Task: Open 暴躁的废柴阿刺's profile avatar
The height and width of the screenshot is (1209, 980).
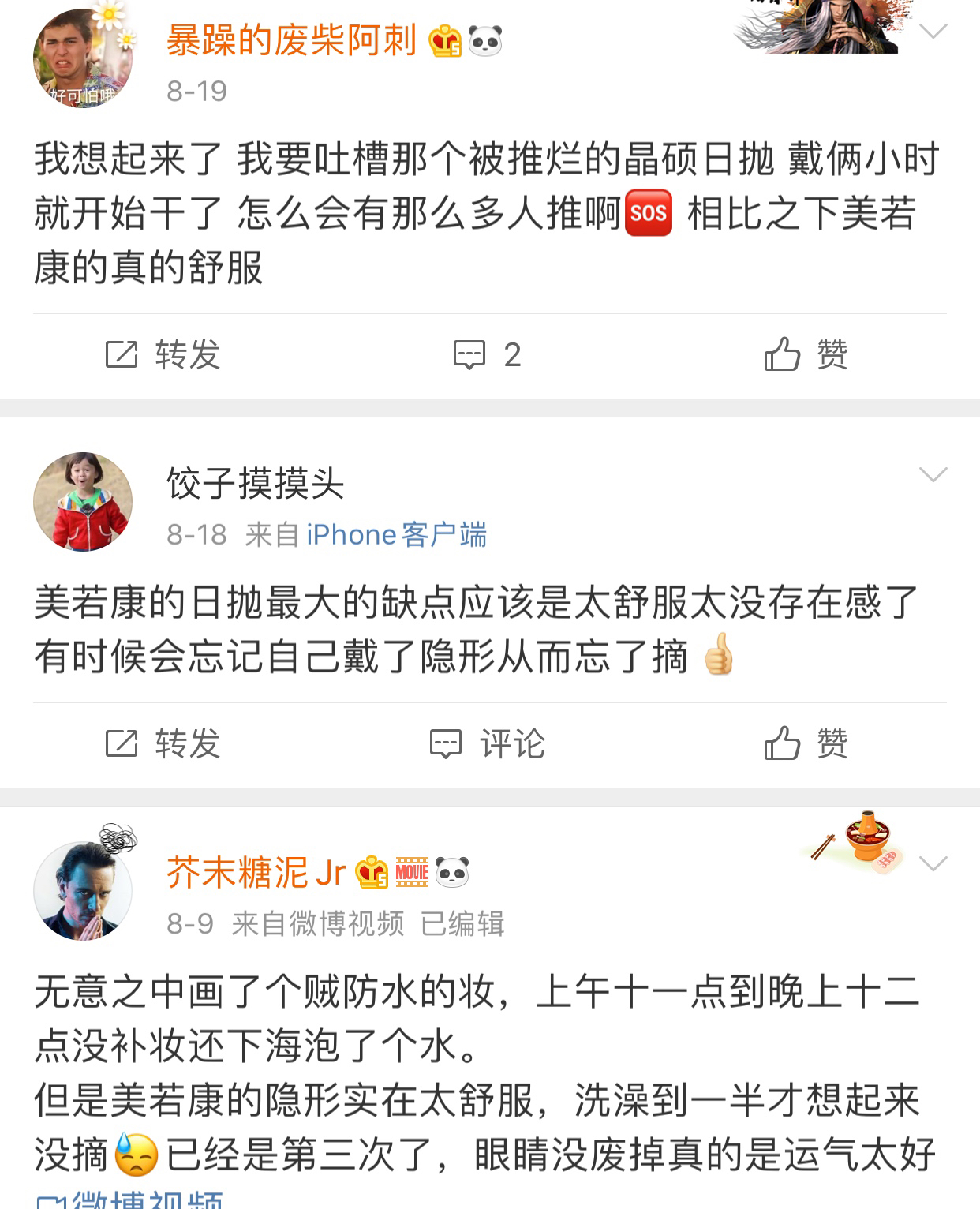Action: click(83, 58)
